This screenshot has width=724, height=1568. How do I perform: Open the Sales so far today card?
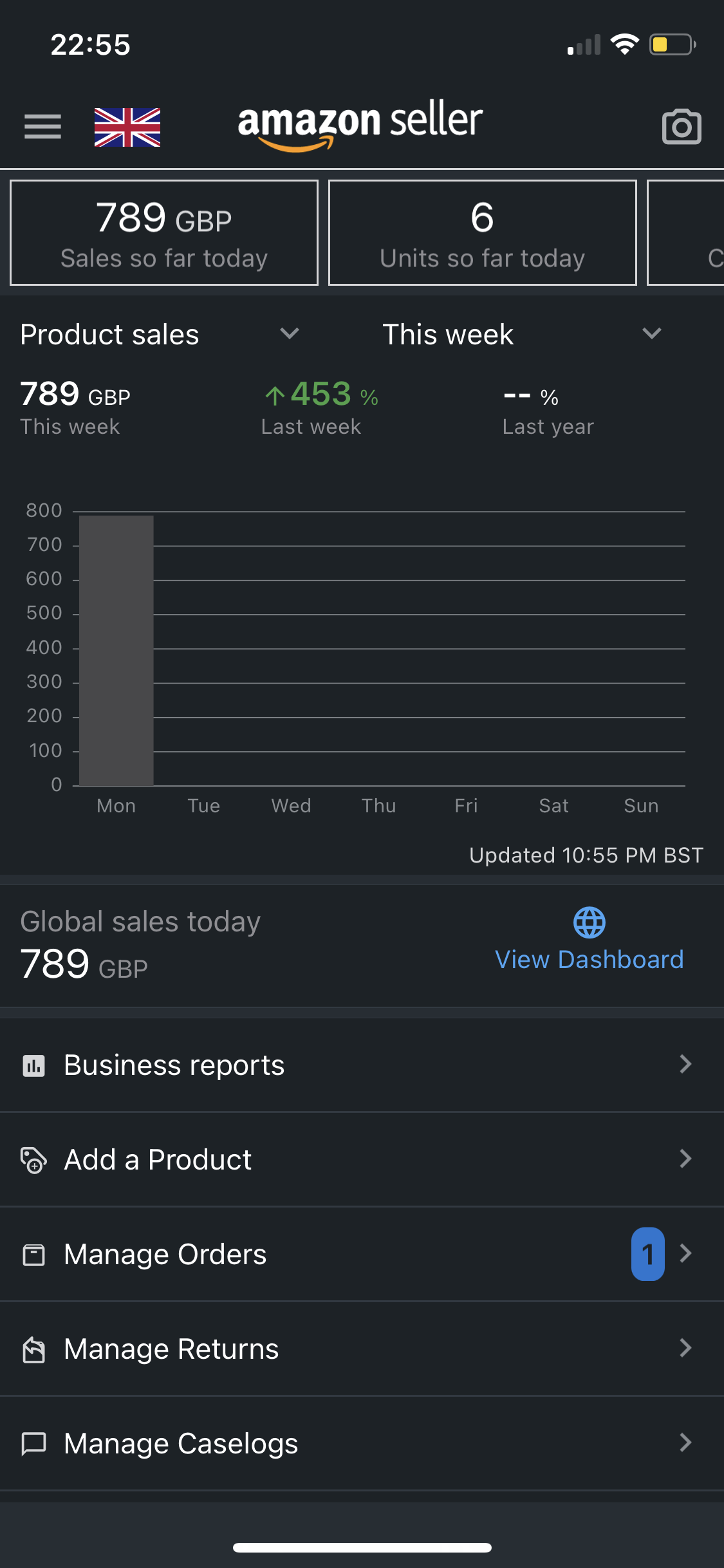tap(164, 232)
